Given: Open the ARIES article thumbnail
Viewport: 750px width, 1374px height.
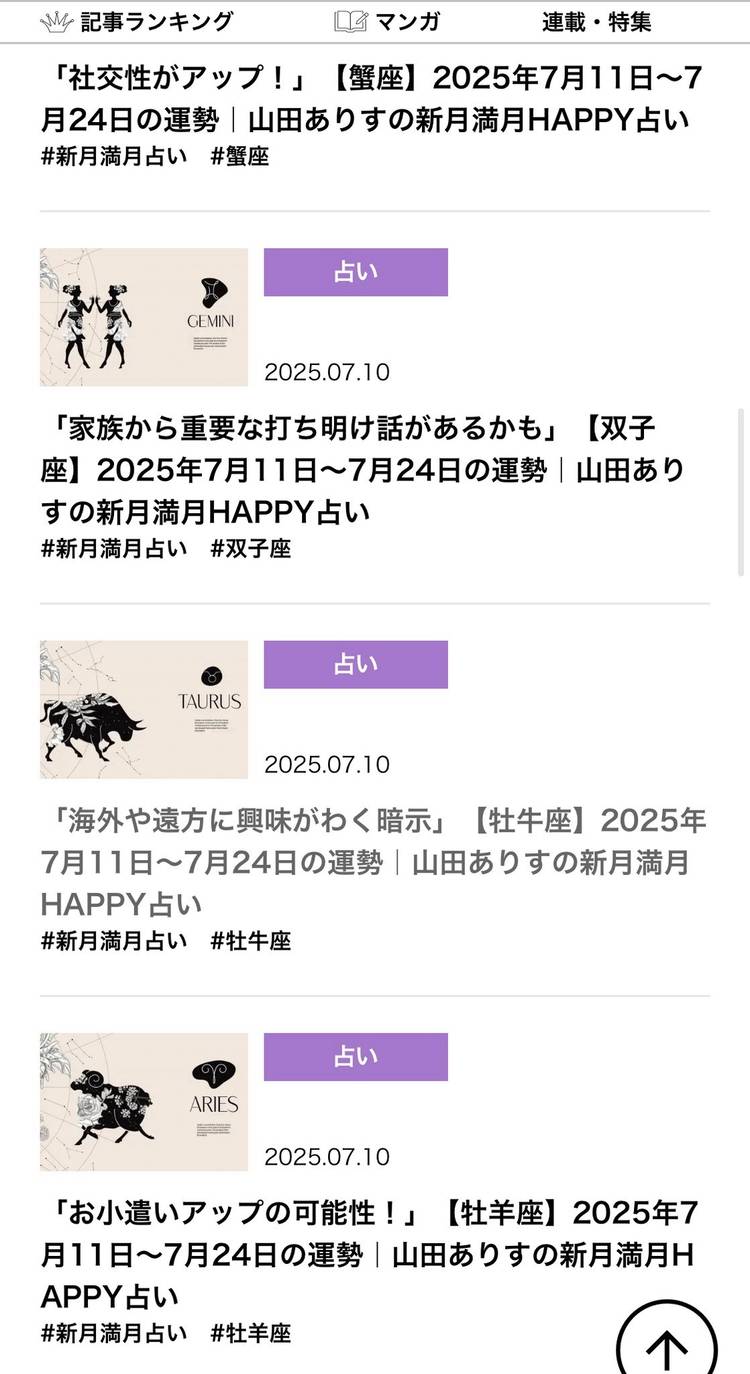Looking at the screenshot, I should tap(144, 1101).
